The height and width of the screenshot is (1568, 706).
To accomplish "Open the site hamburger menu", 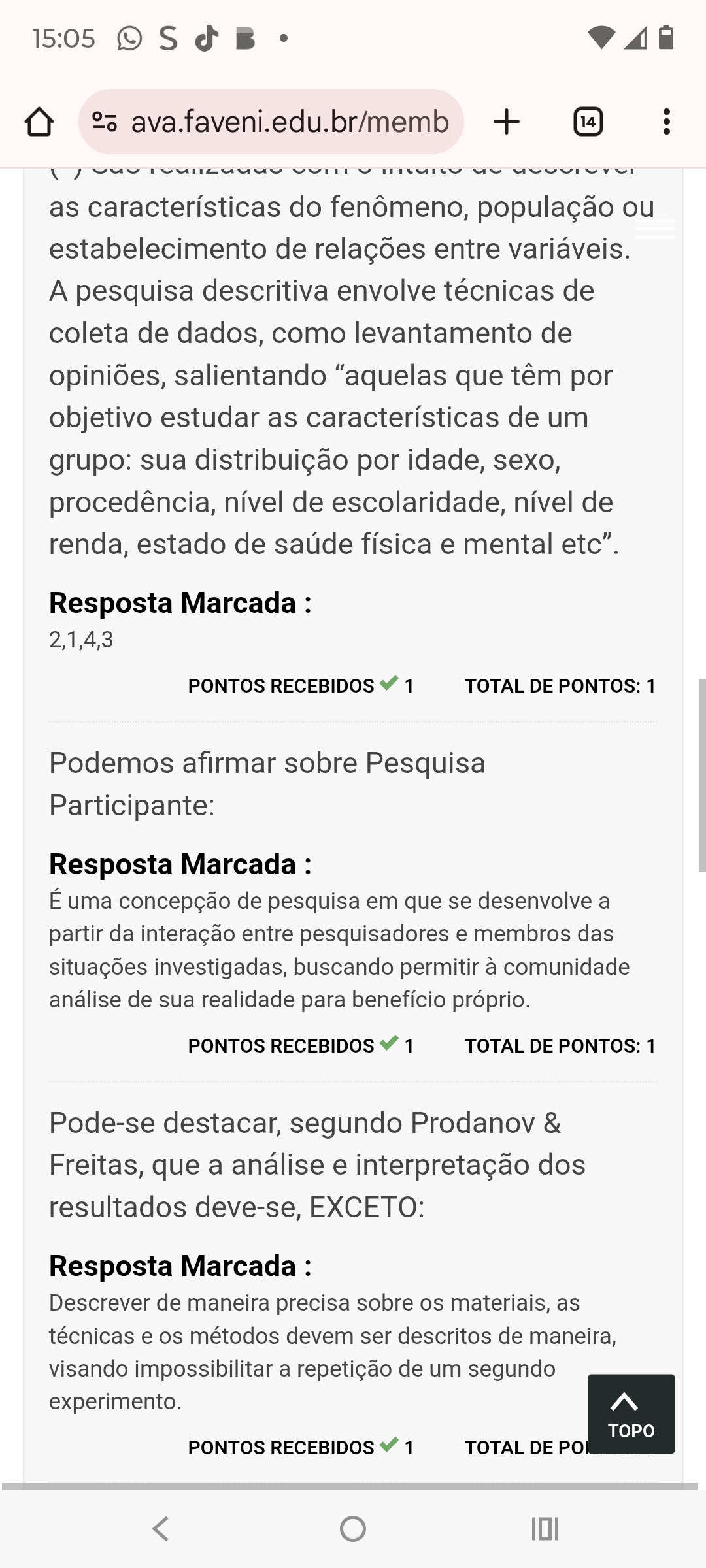I will click(655, 229).
